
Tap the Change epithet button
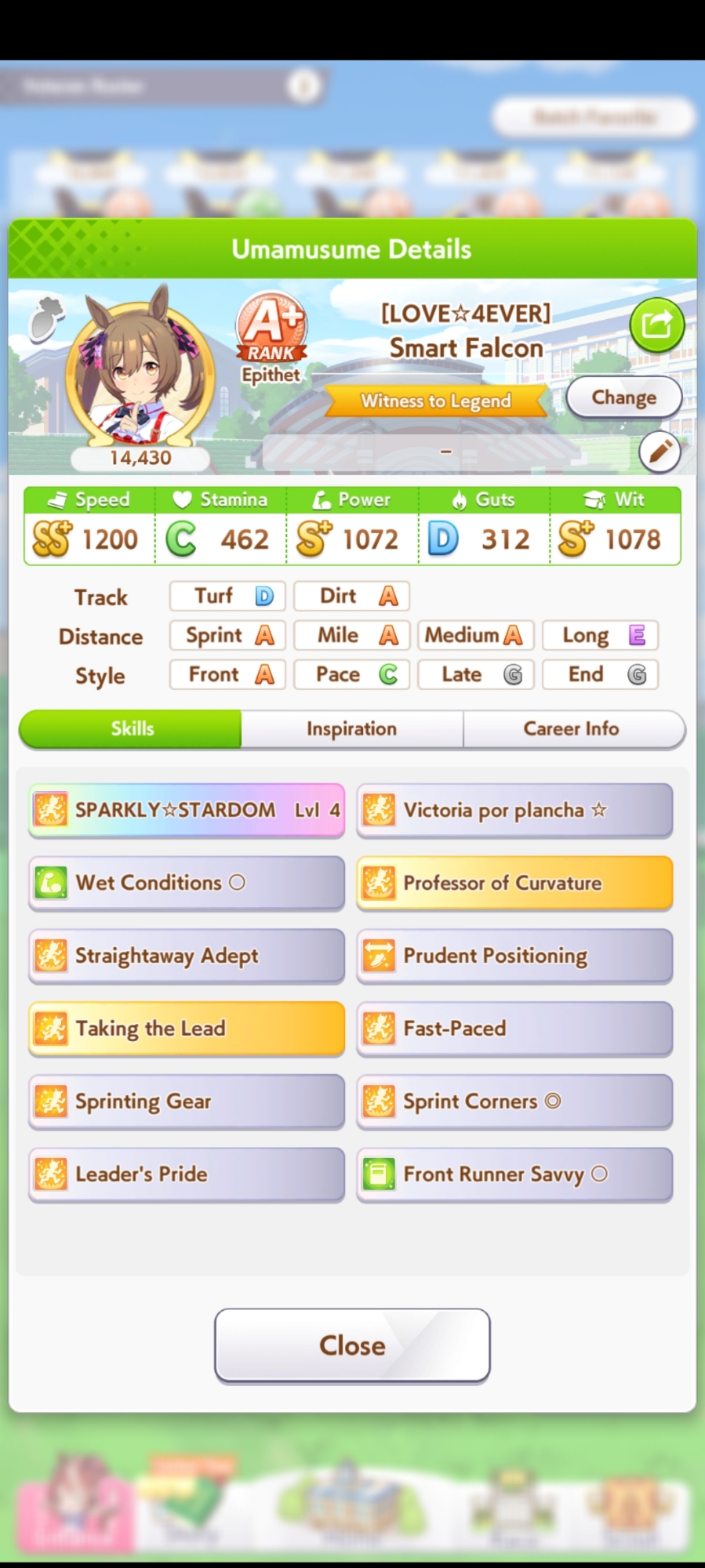coord(623,397)
